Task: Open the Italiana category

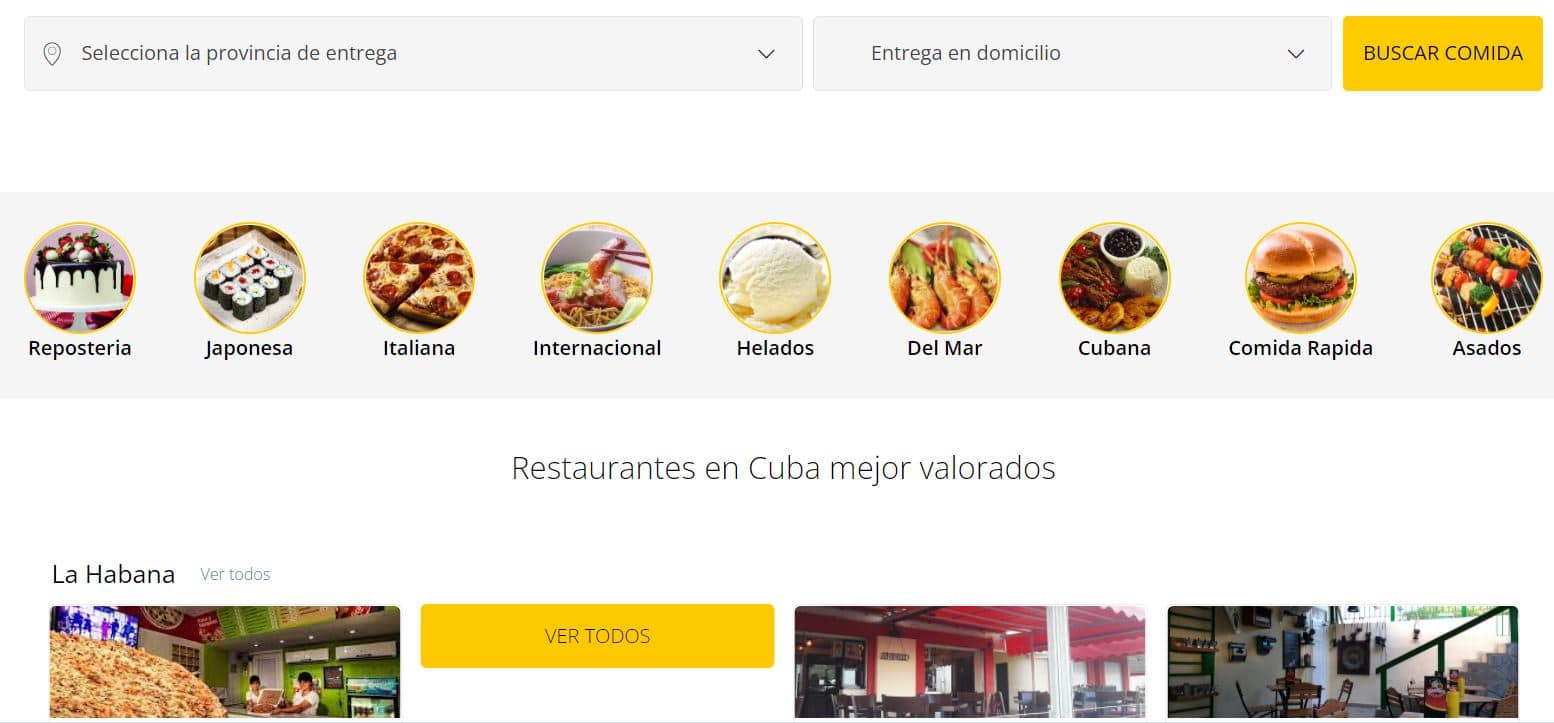Action: pos(419,278)
